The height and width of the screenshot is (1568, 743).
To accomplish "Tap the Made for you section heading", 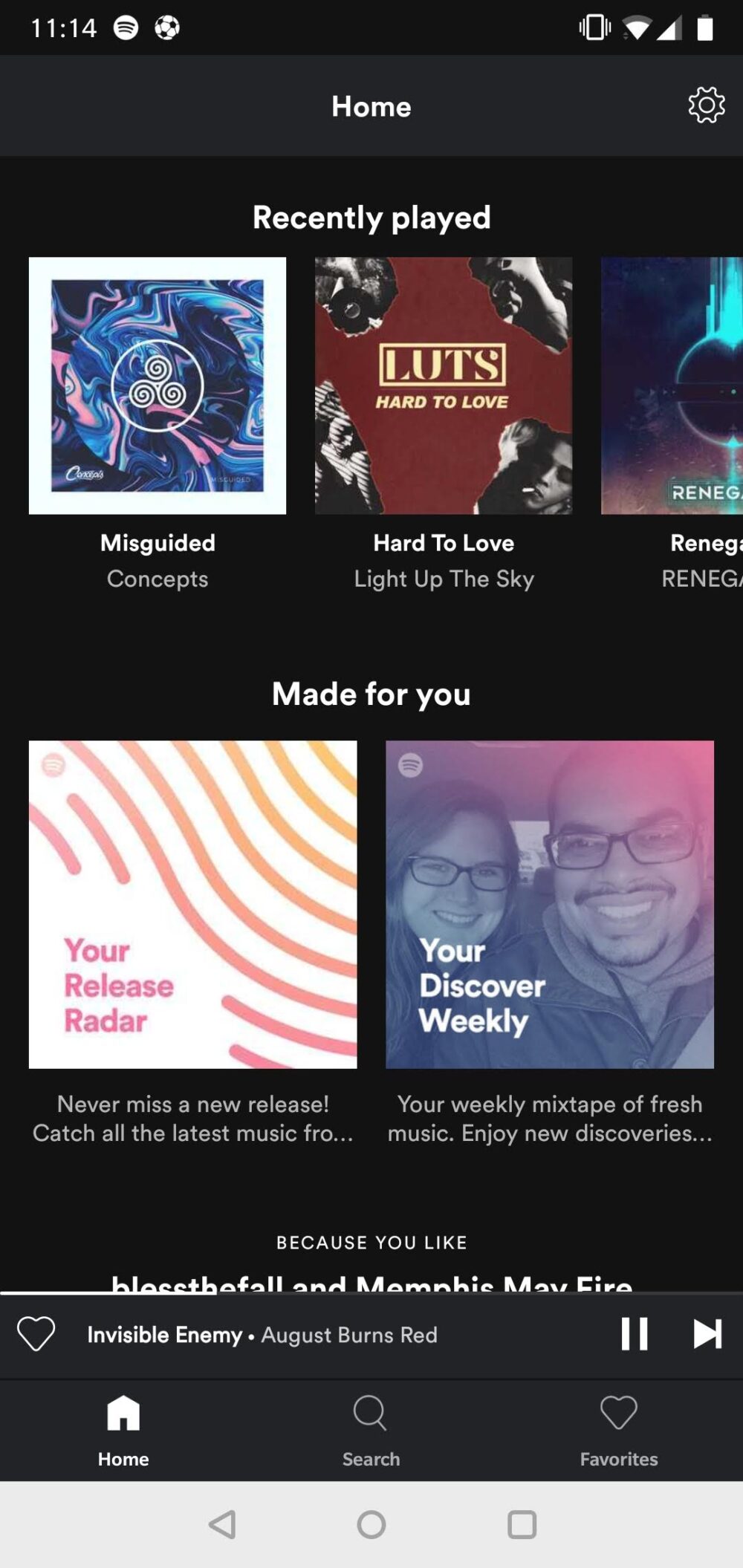I will point(371,694).
